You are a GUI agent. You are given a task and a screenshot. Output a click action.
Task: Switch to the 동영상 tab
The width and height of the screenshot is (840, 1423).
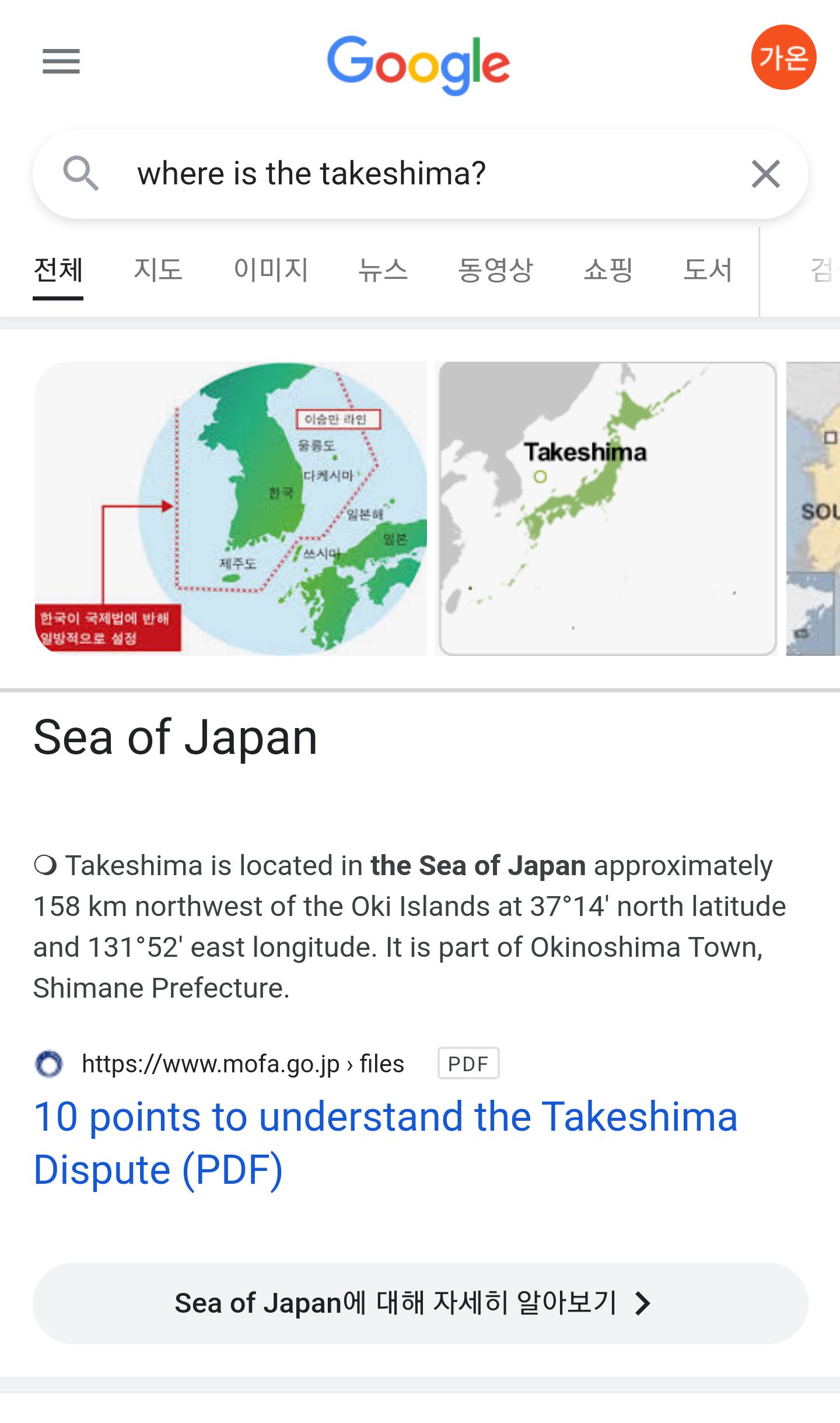click(495, 270)
